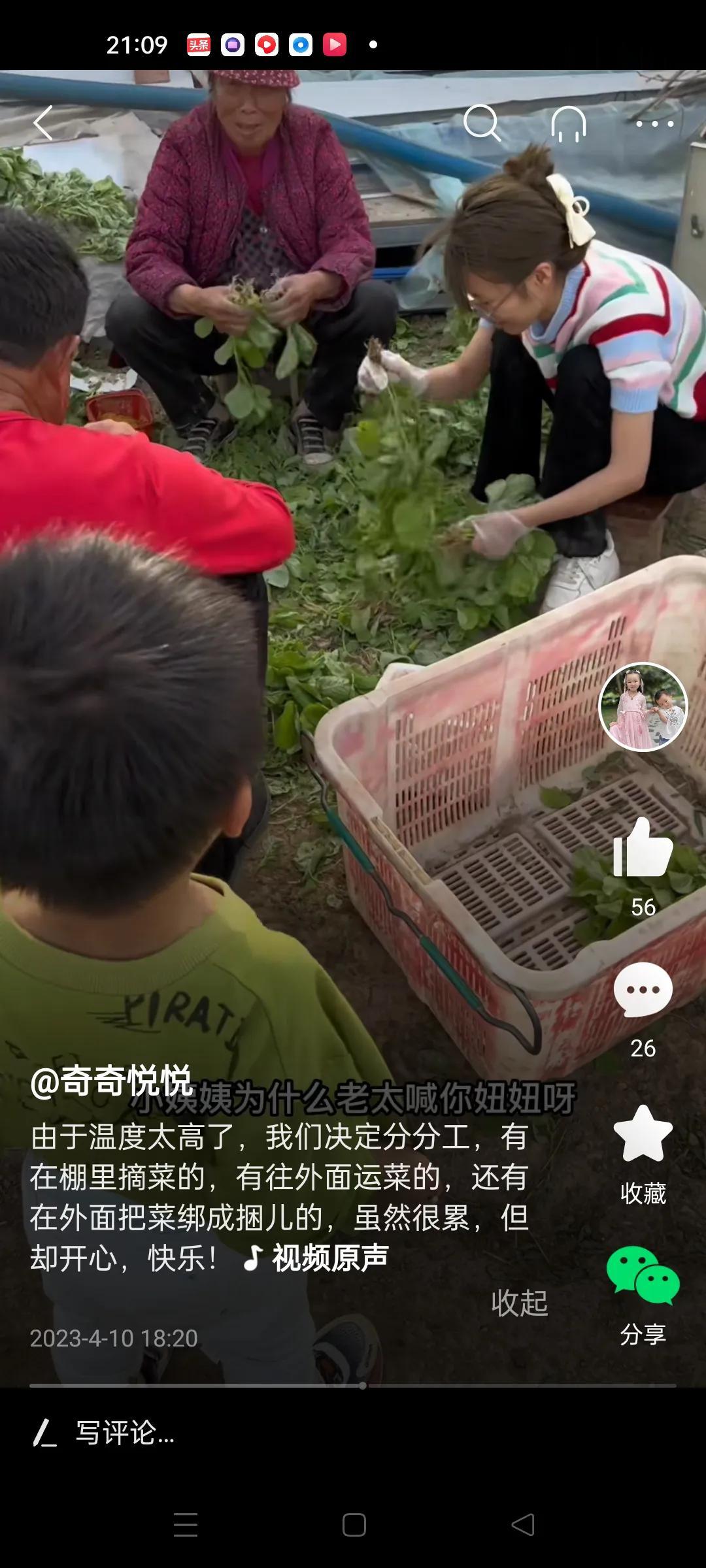Go back using the top-left arrow

click(x=43, y=123)
